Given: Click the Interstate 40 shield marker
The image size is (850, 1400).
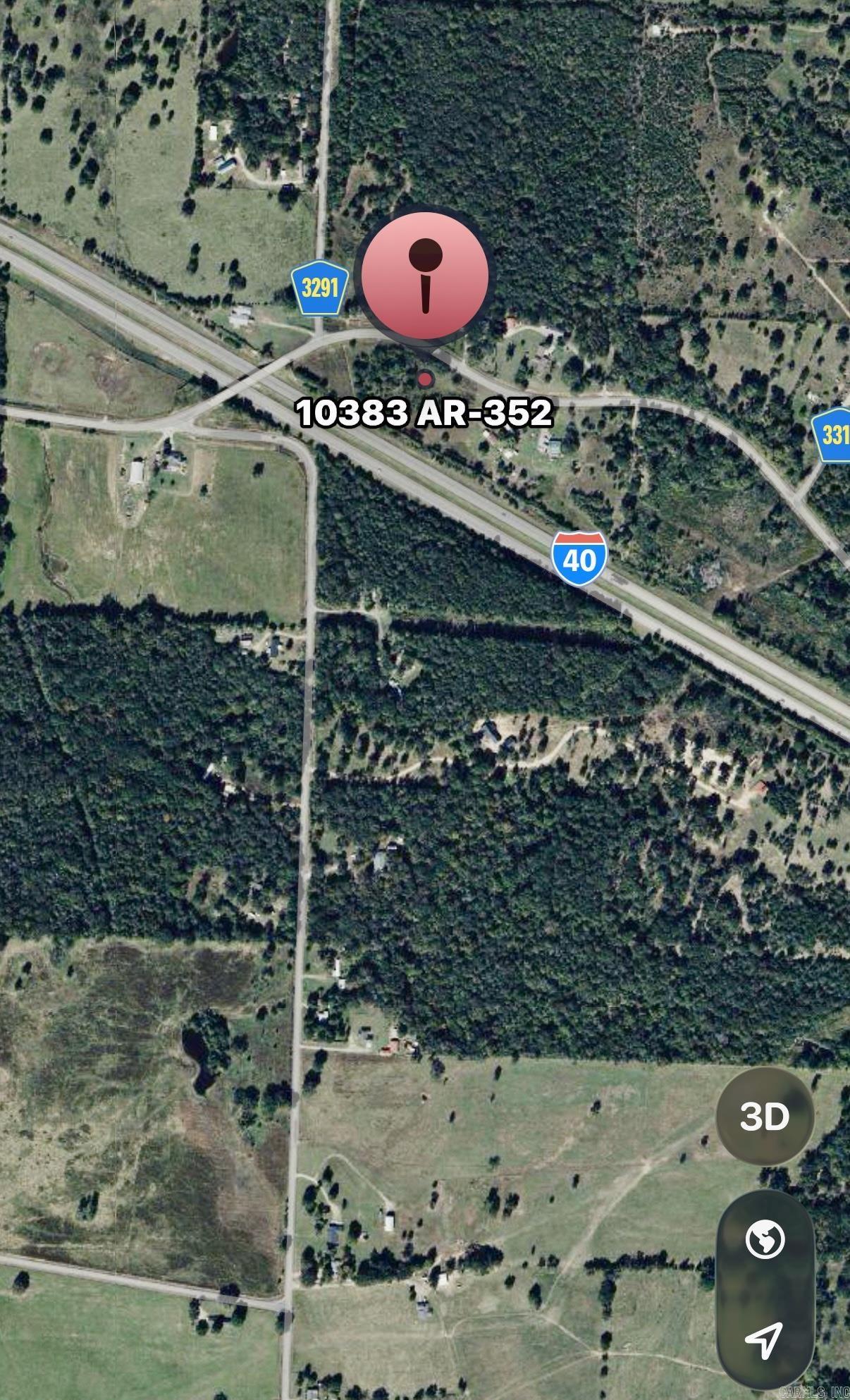Looking at the screenshot, I should tap(579, 558).
